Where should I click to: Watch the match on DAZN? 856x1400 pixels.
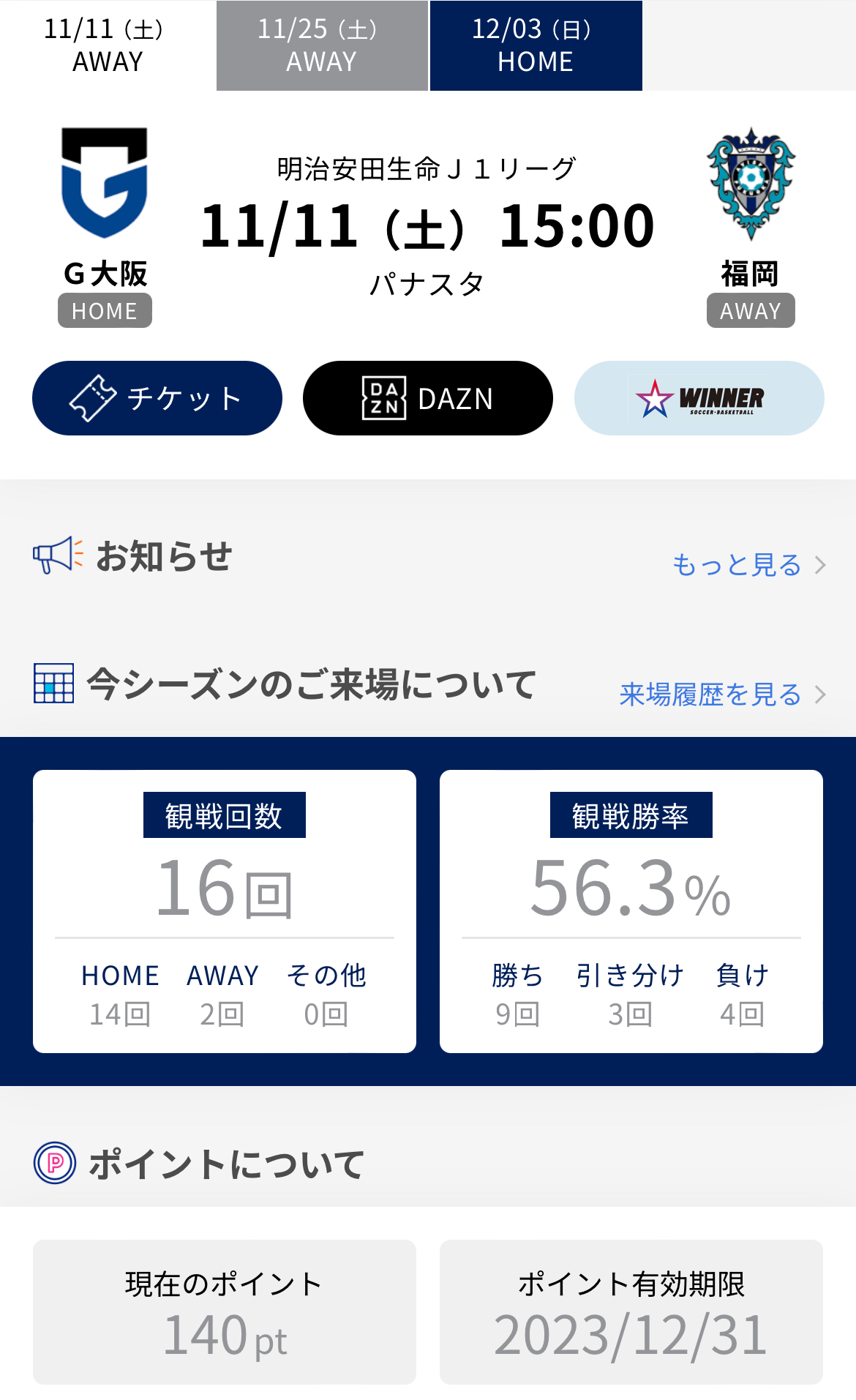click(x=428, y=398)
